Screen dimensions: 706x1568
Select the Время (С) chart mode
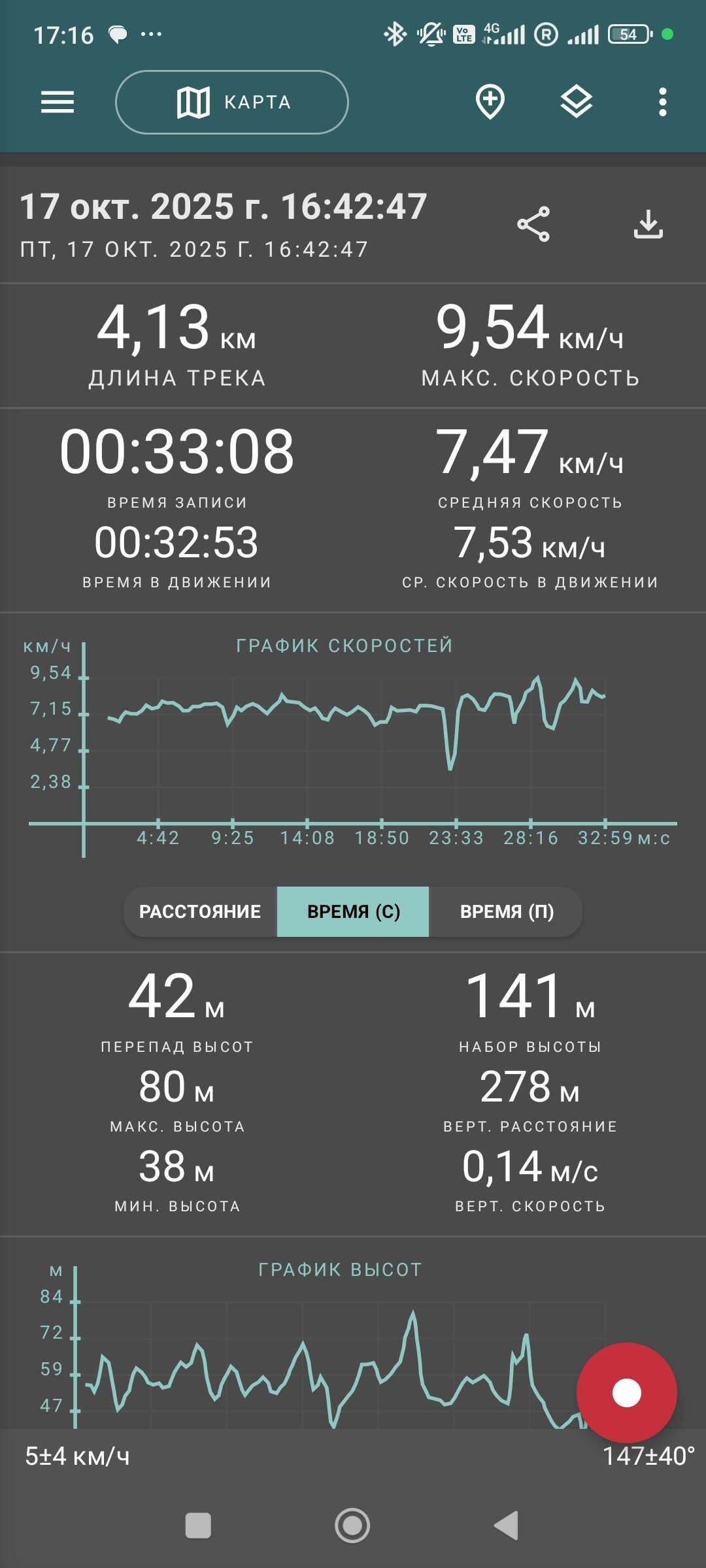pyautogui.click(x=353, y=911)
